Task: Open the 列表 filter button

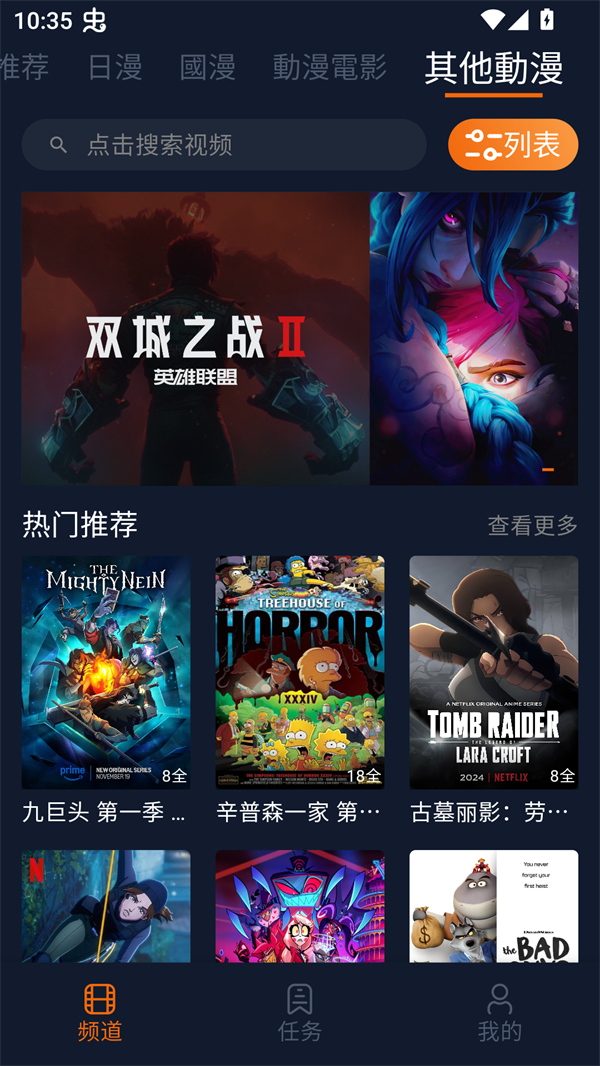Action: (x=513, y=145)
